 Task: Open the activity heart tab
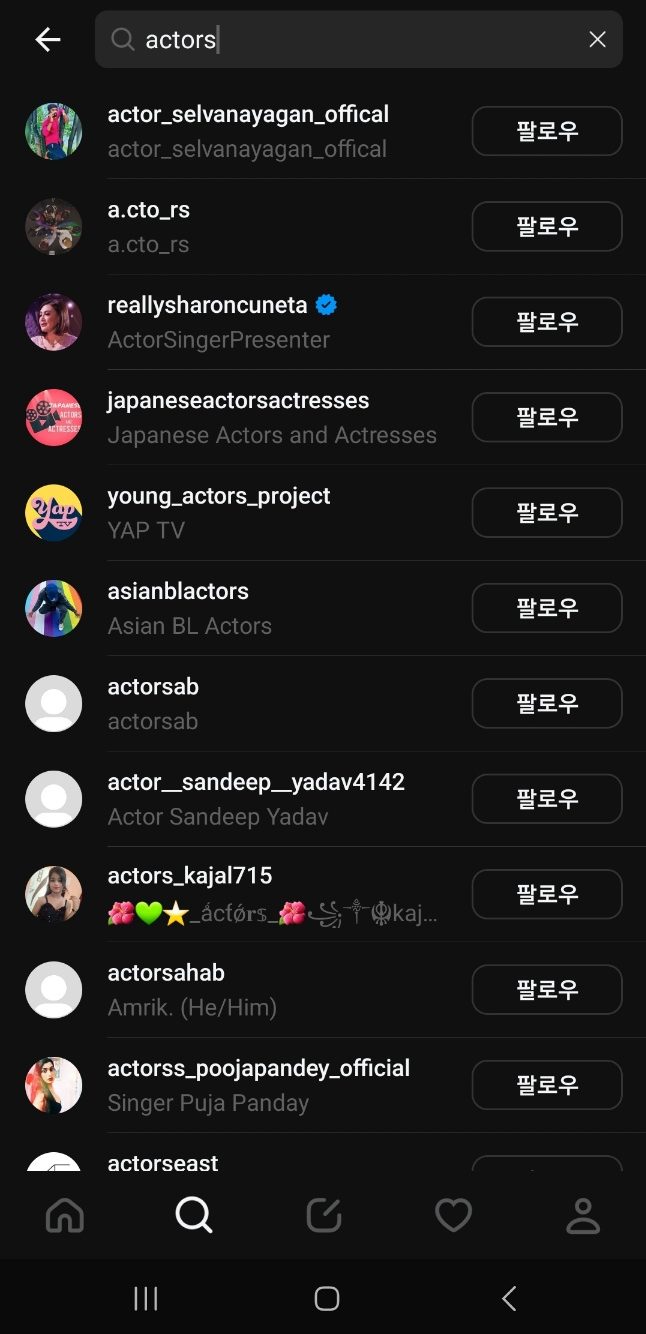453,1215
